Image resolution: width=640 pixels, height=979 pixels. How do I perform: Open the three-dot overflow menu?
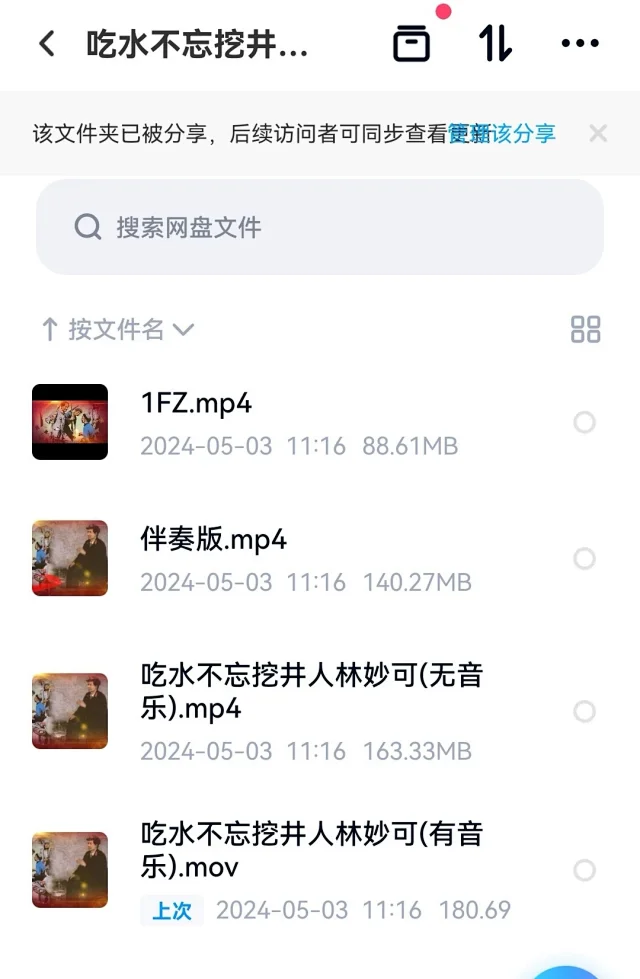[x=580, y=44]
